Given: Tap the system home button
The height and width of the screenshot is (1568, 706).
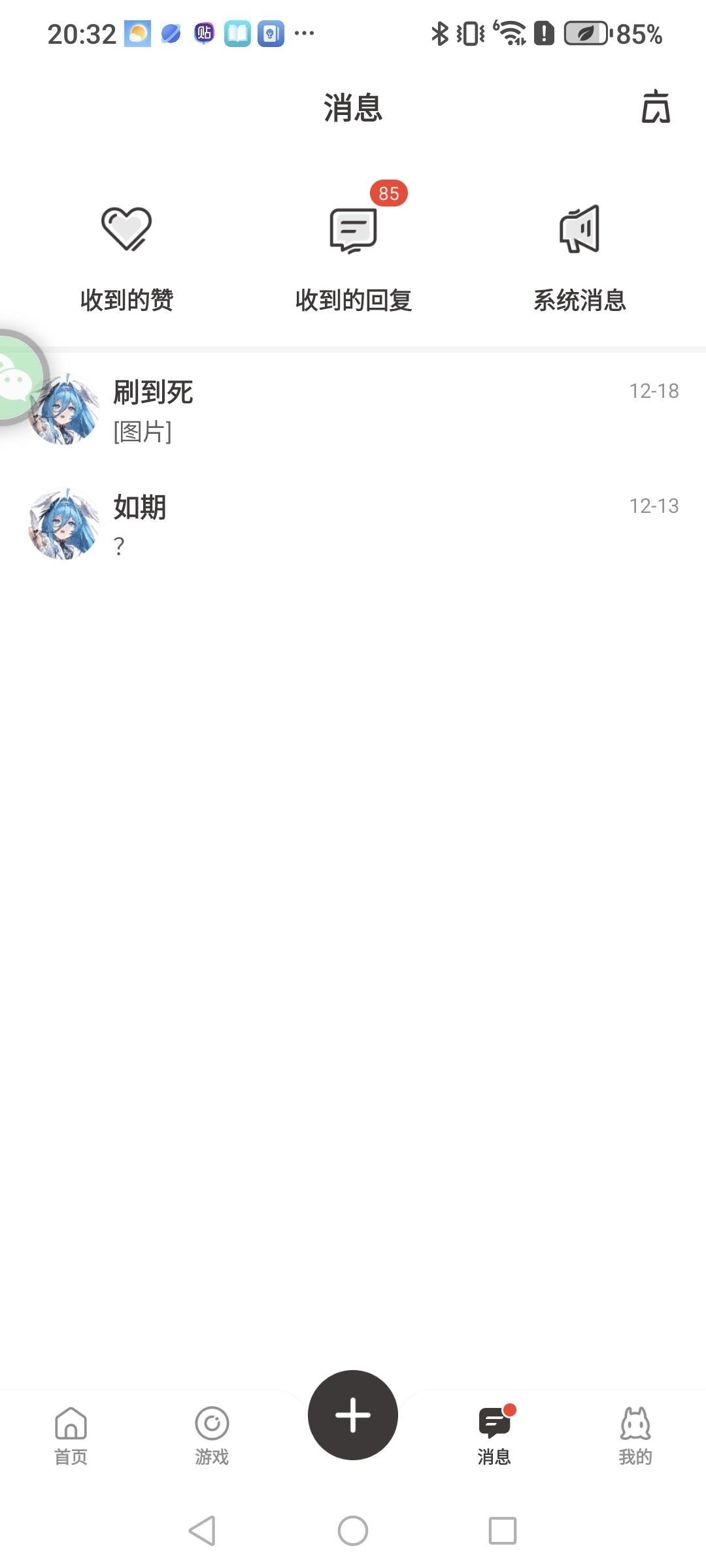Looking at the screenshot, I should click(353, 1530).
